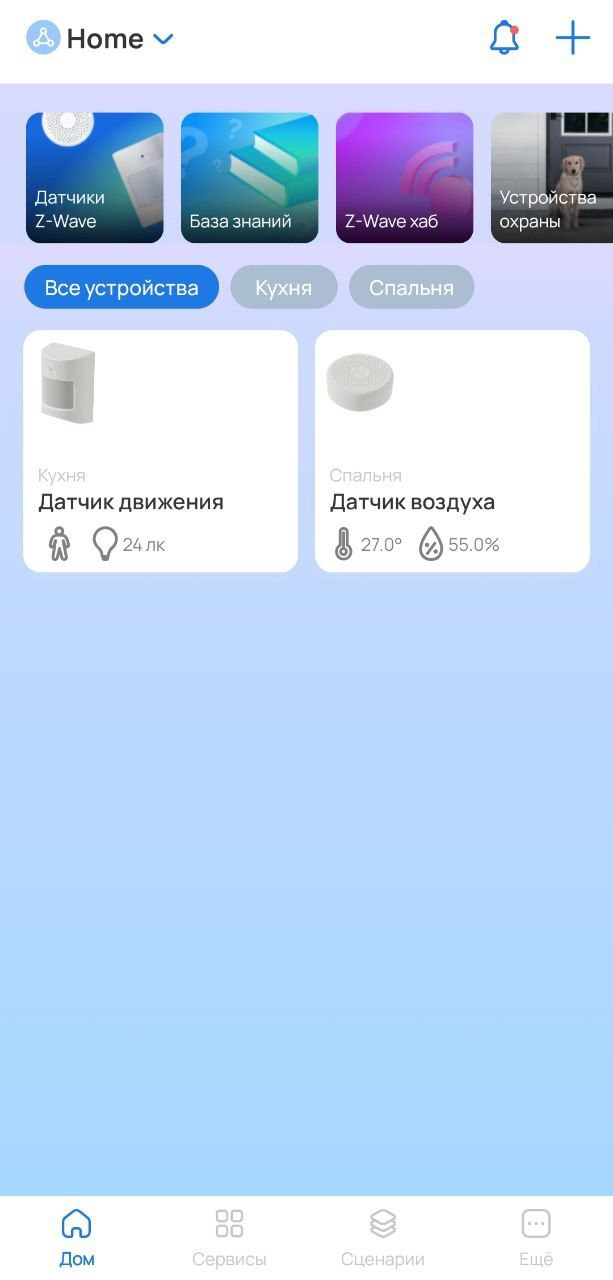Filter devices by Кухня
This screenshot has height=1280, width=613.
tap(283, 288)
